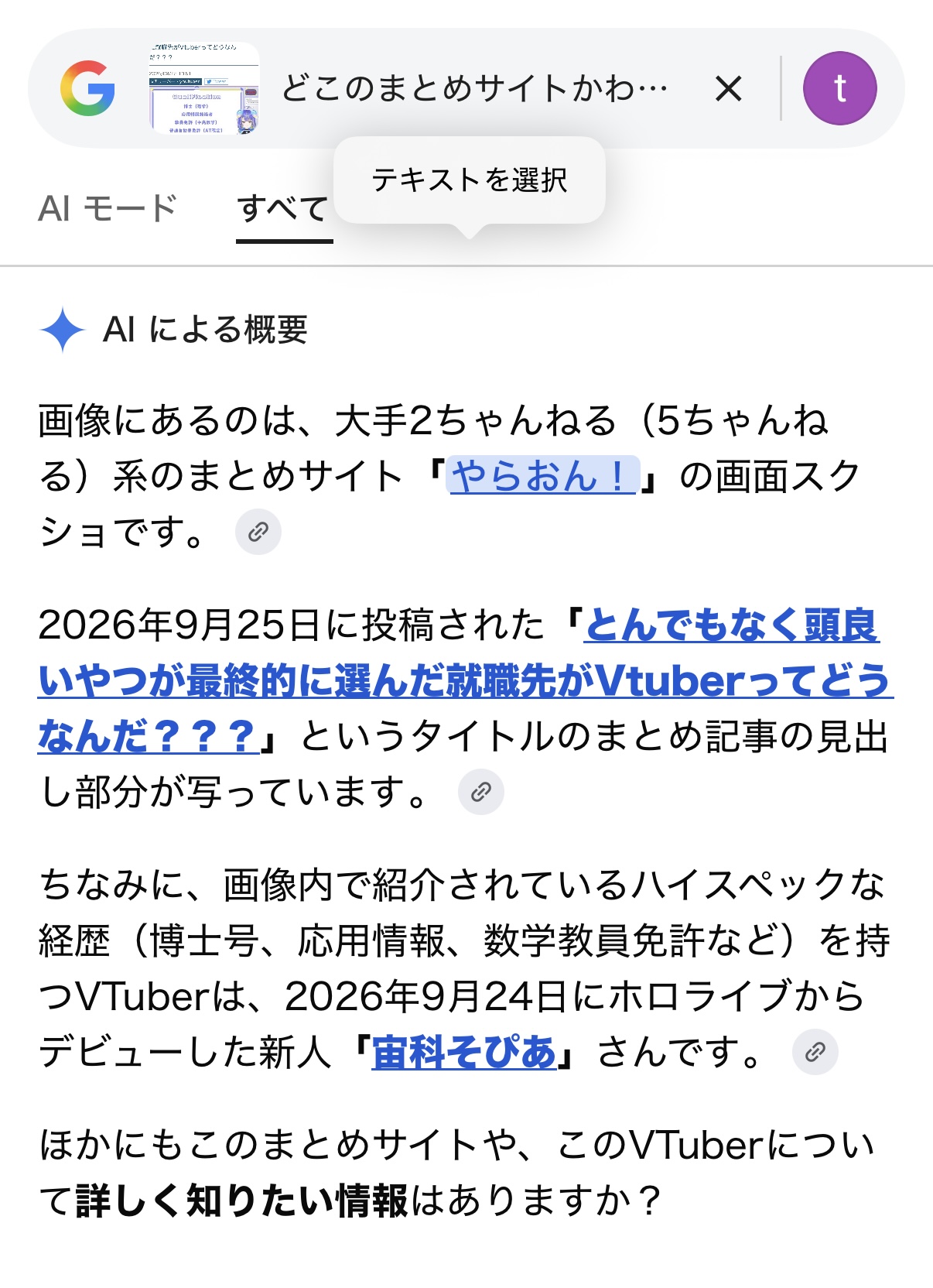Image resolution: width=933 pixels, height=1288 pixels.
Task: Tap the テキストを選択 popup
Action: [469, 180]
